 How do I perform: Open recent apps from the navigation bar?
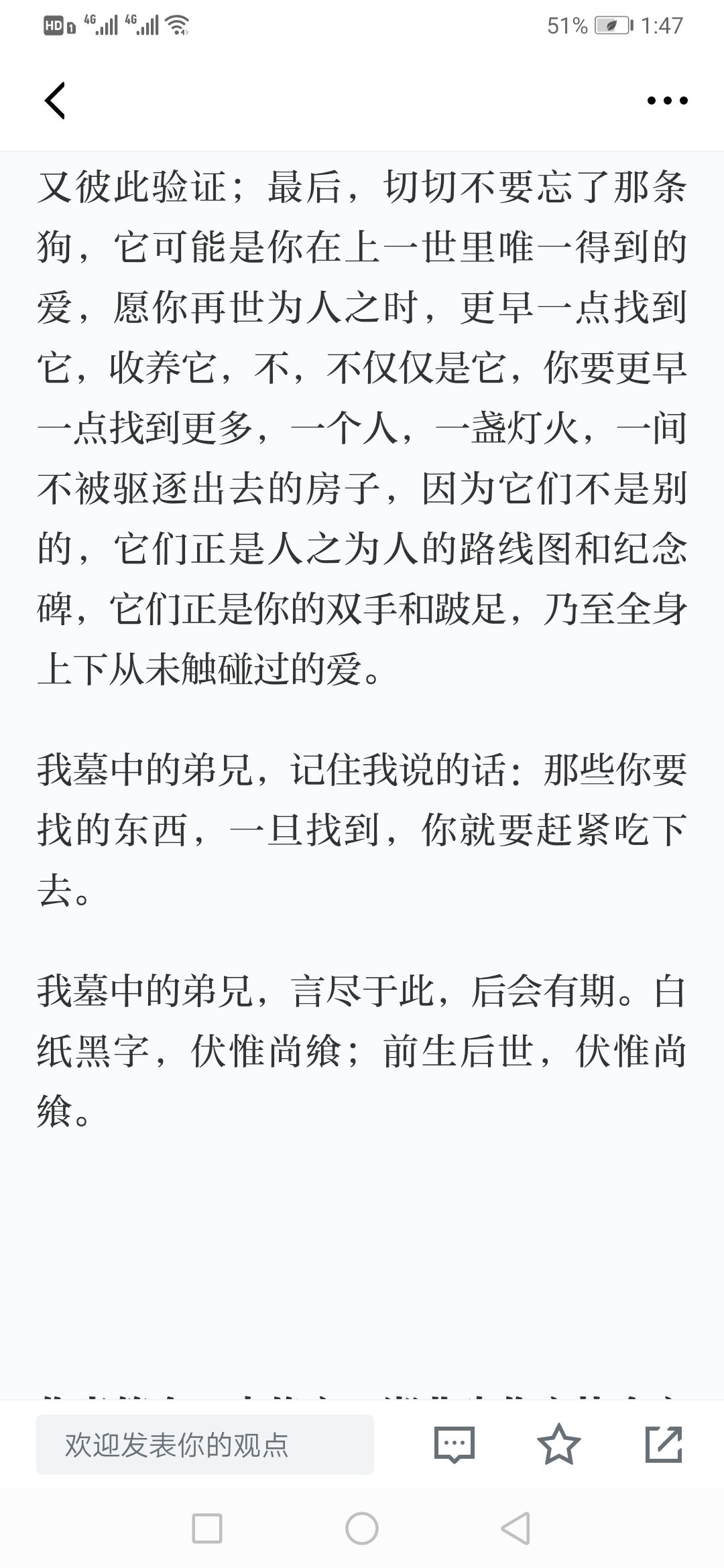pos(207,1528)
